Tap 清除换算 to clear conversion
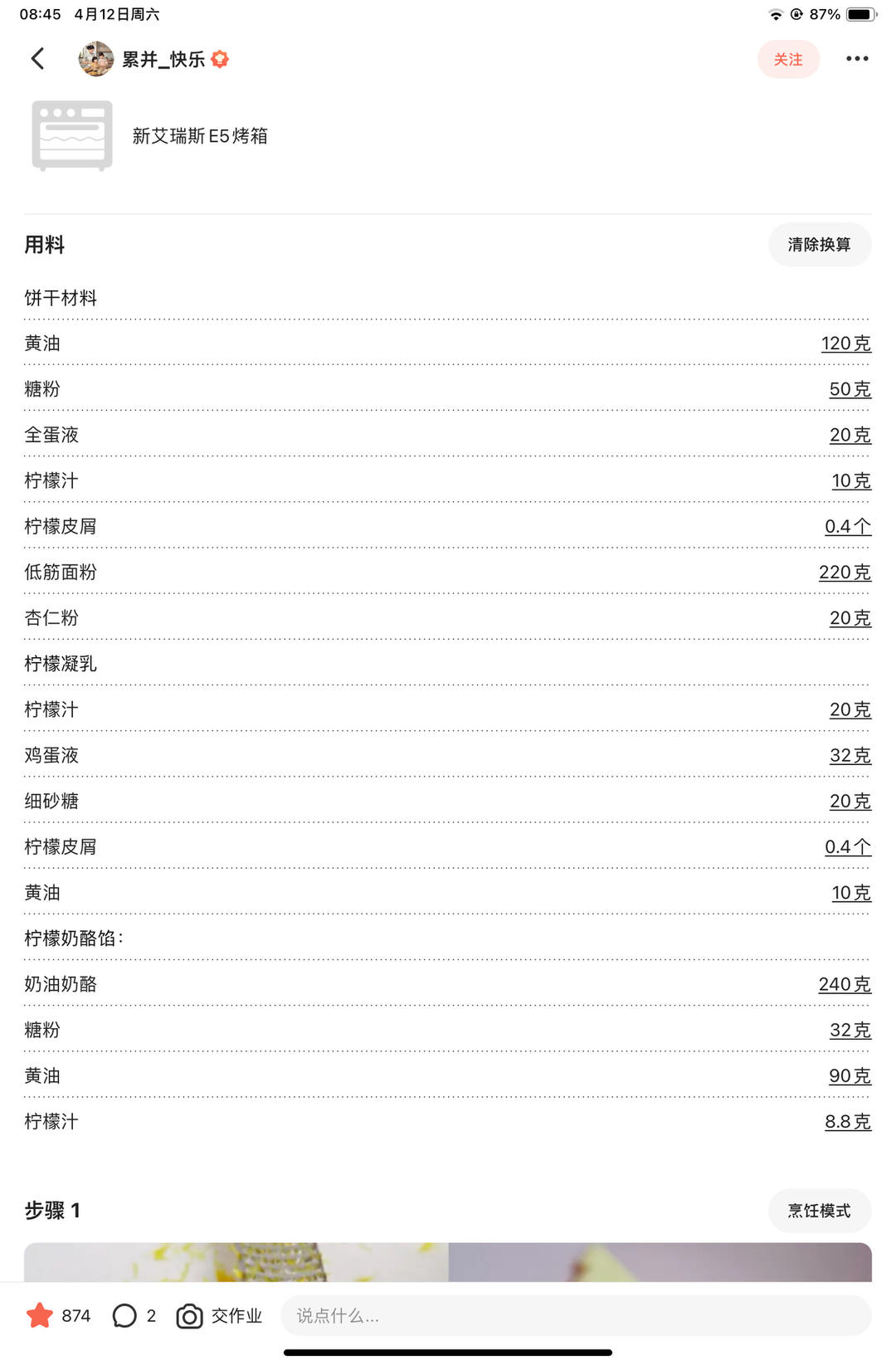The width and height of the screenshot is (896, 1365). click(x=820, y=245)
